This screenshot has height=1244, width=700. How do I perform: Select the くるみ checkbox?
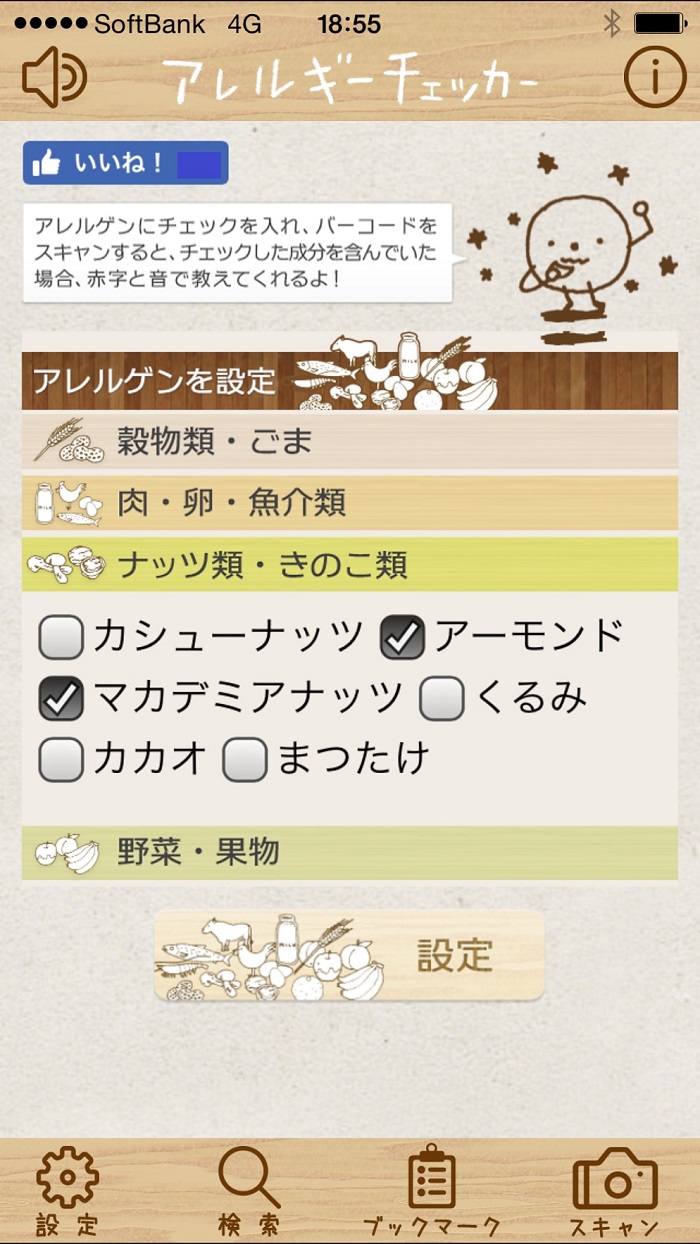click(441, 699)
